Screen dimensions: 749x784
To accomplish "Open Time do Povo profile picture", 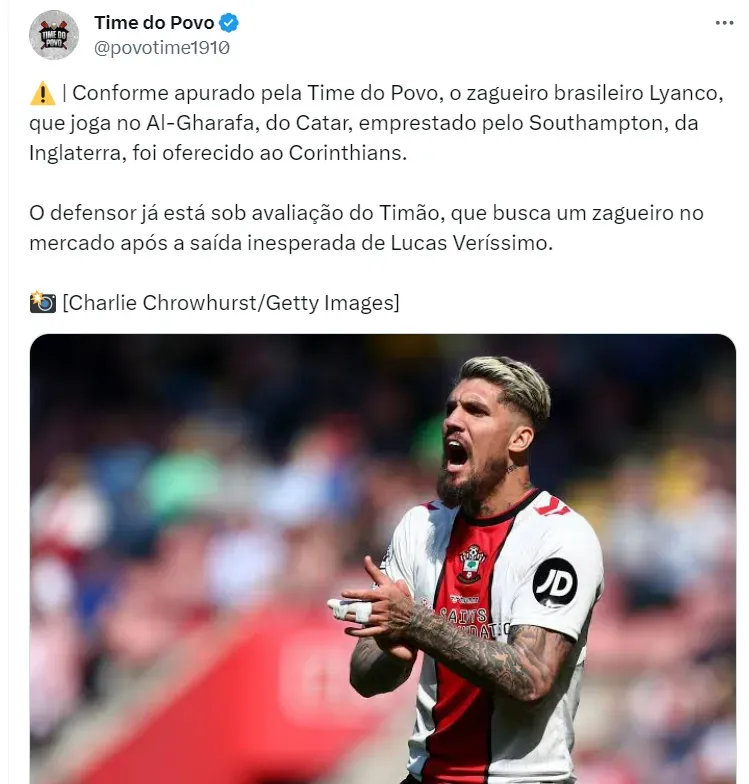I will pos(54,35).
